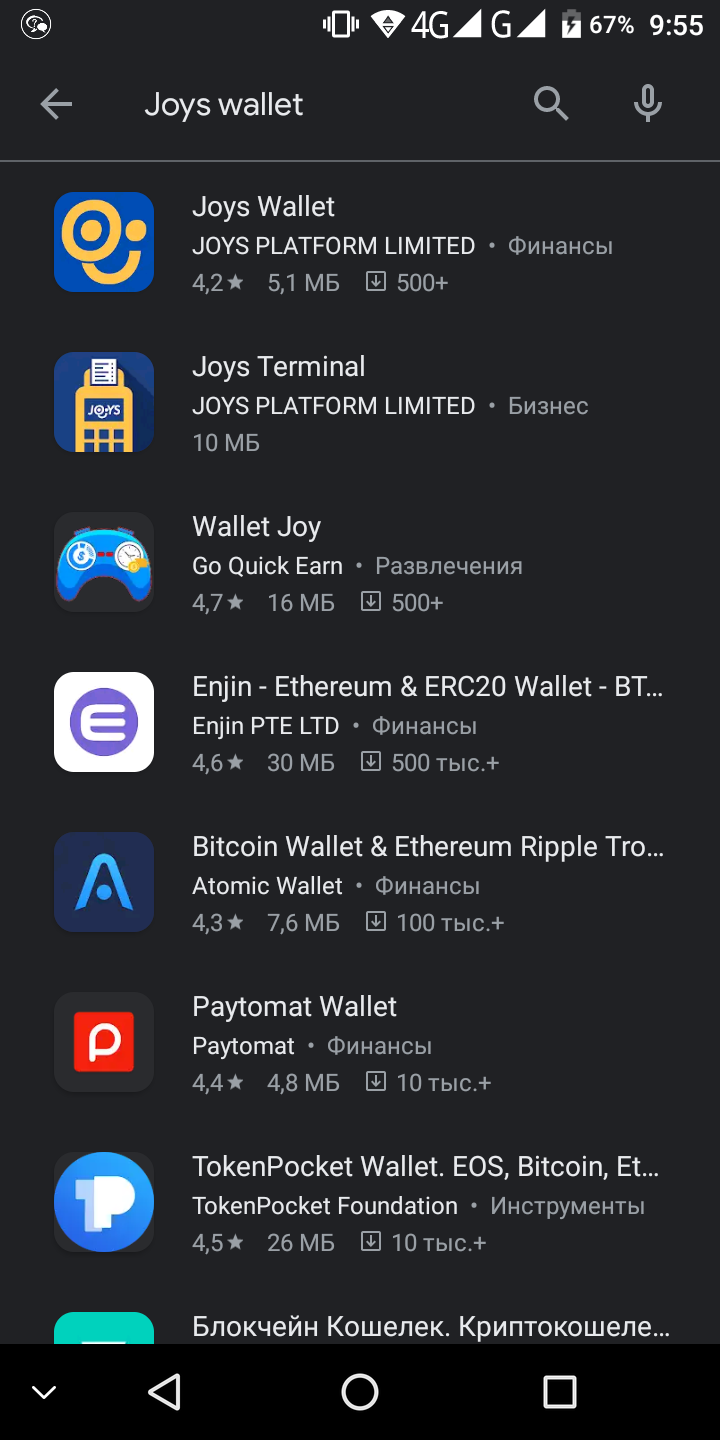Image resolution: width=720 pixels, height=1440 pixels.
Task: Open recent apps from navigation bar
Action: 560,1391
